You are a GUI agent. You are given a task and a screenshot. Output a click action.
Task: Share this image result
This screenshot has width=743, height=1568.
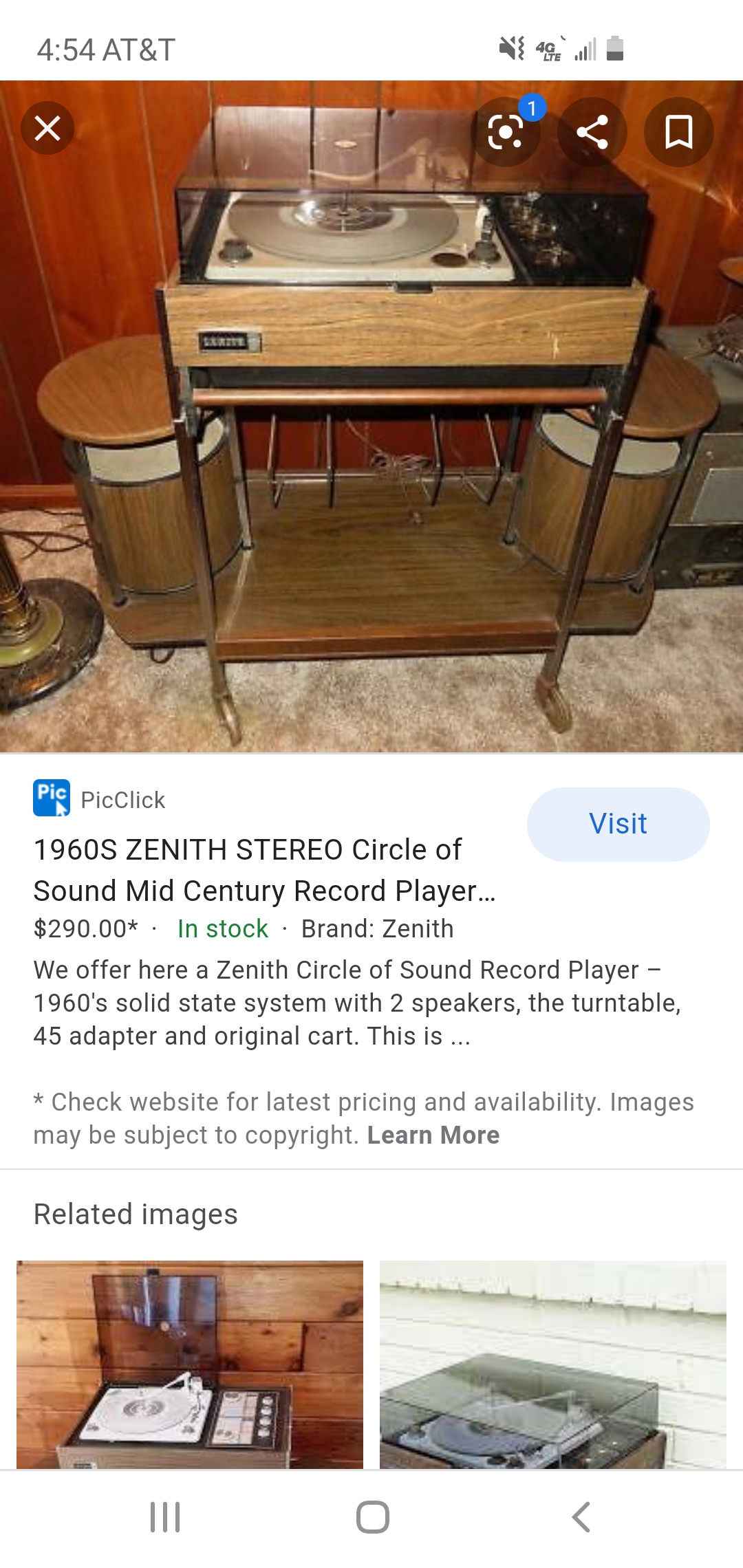(592, 131)
